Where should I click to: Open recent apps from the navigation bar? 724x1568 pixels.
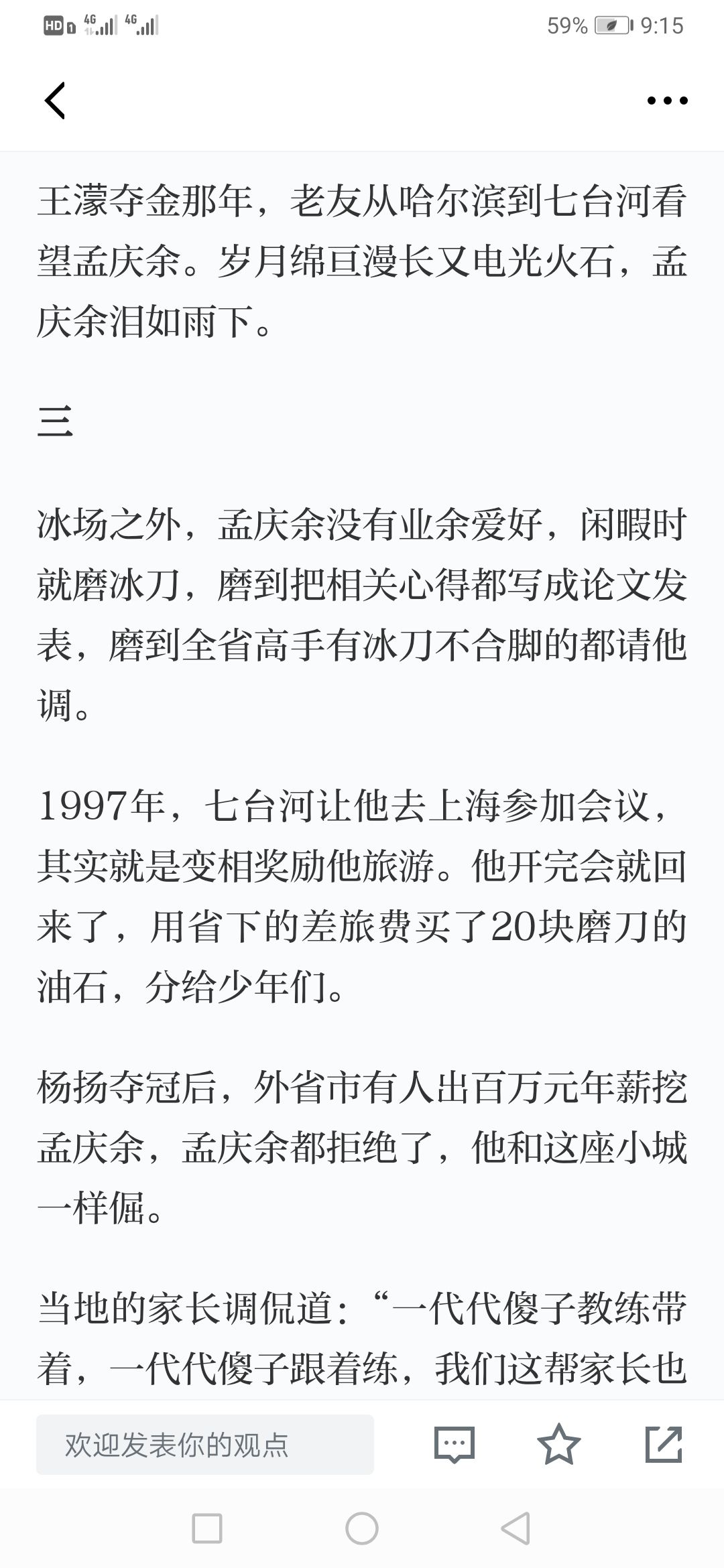click(207, 1528)
